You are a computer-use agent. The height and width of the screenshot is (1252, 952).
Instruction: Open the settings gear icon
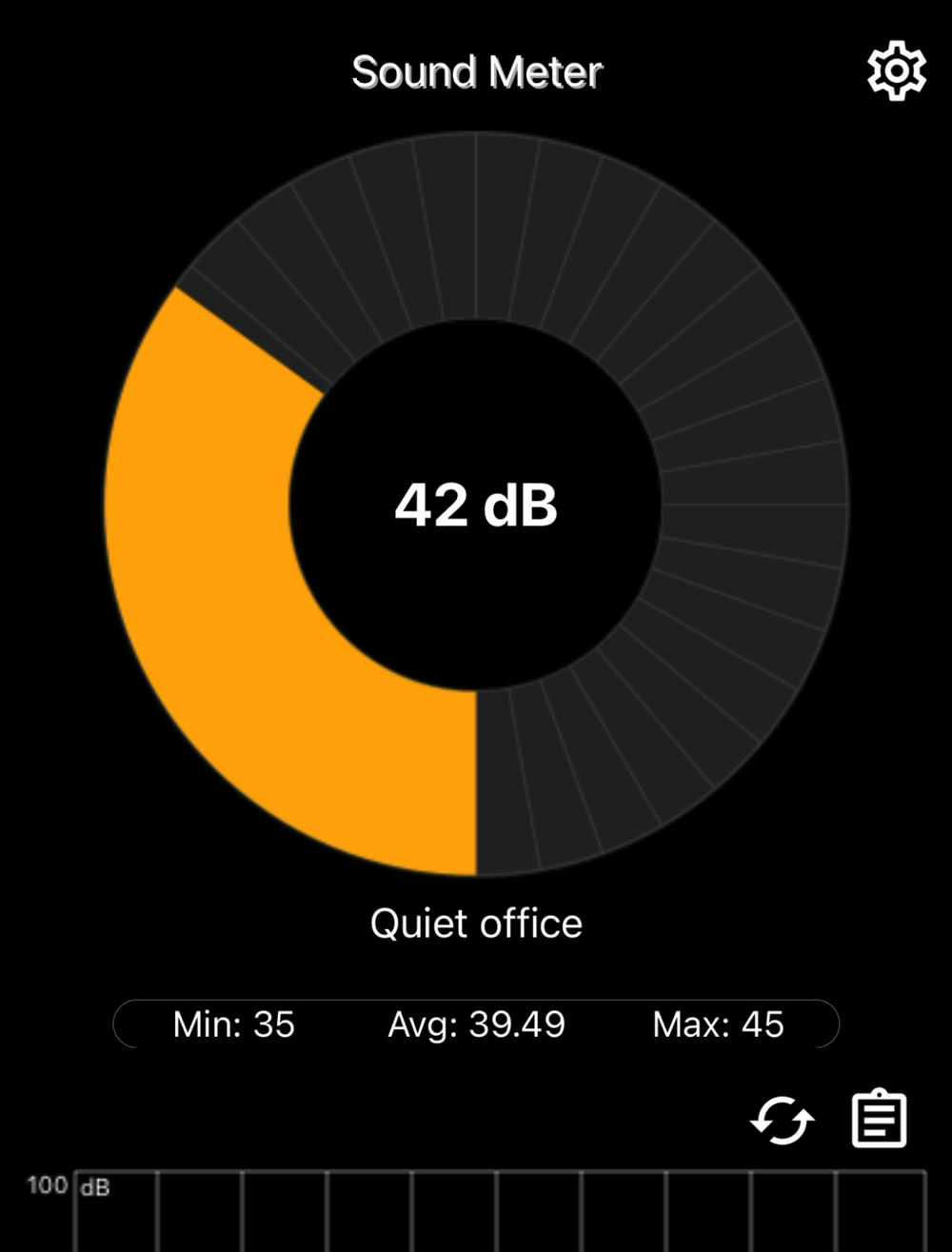pos(896,71)
